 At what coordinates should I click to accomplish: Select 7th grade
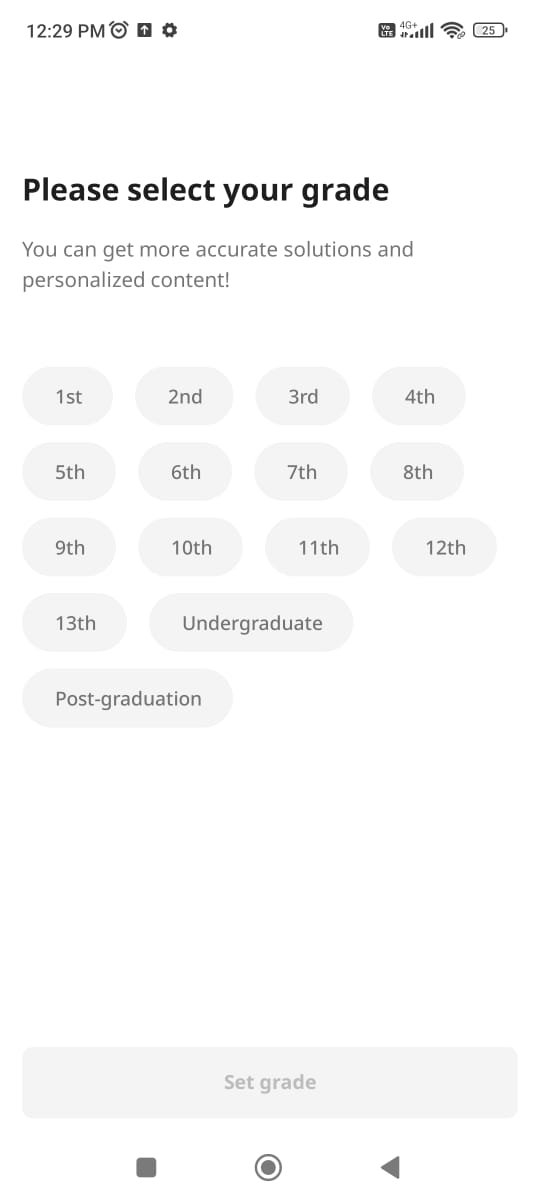(301, 472)
